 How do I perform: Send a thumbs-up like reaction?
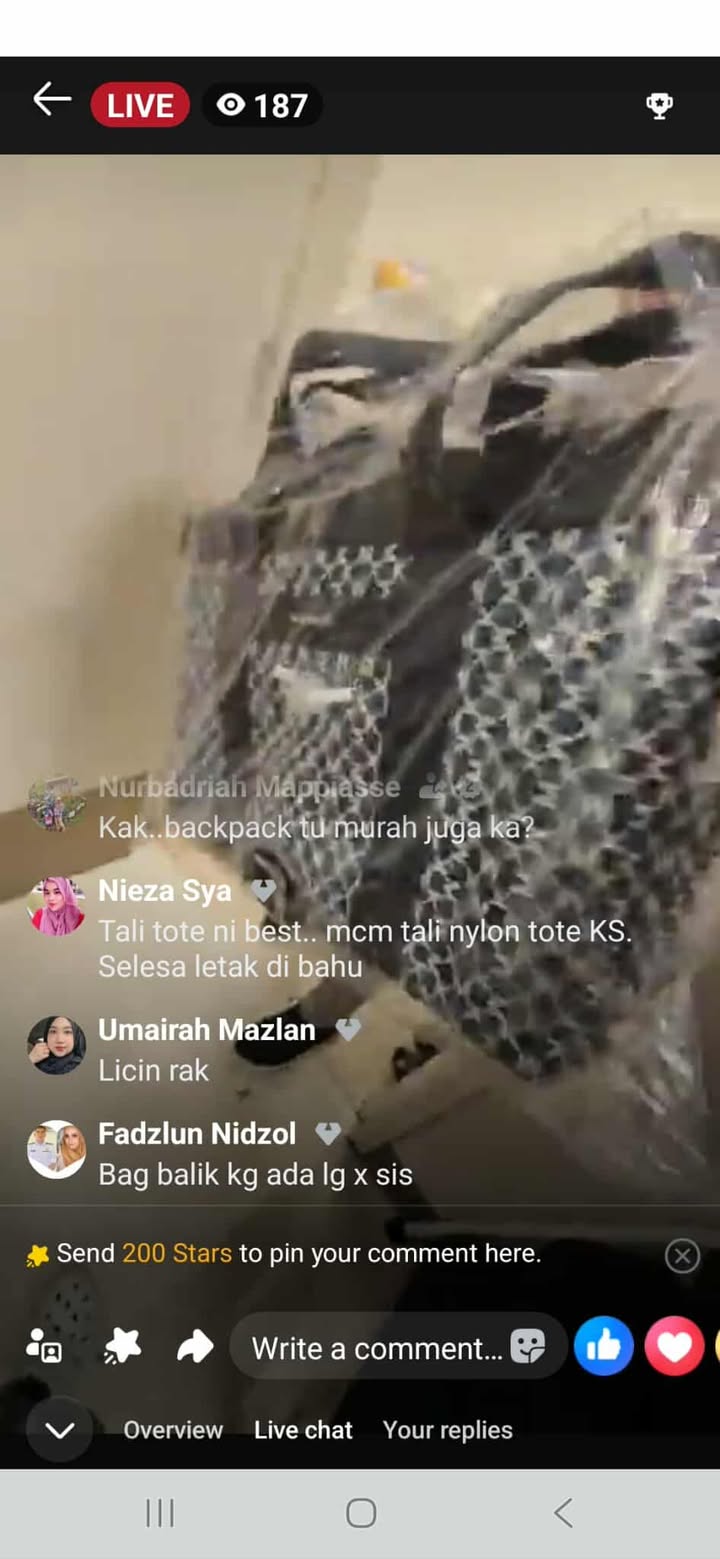[x=603, y=1346]
